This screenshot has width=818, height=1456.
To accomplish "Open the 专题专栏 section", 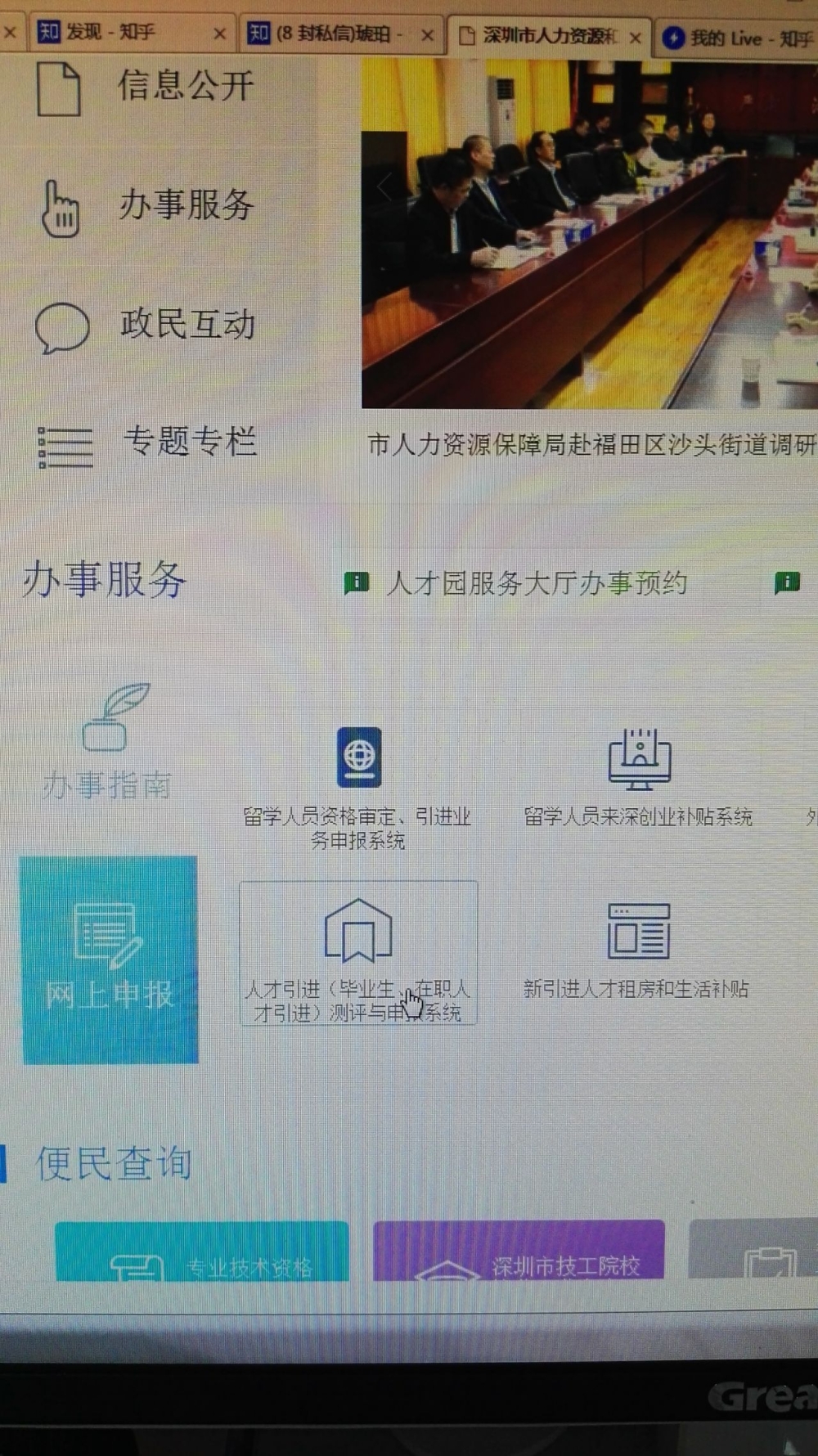I will coord(149,443).
